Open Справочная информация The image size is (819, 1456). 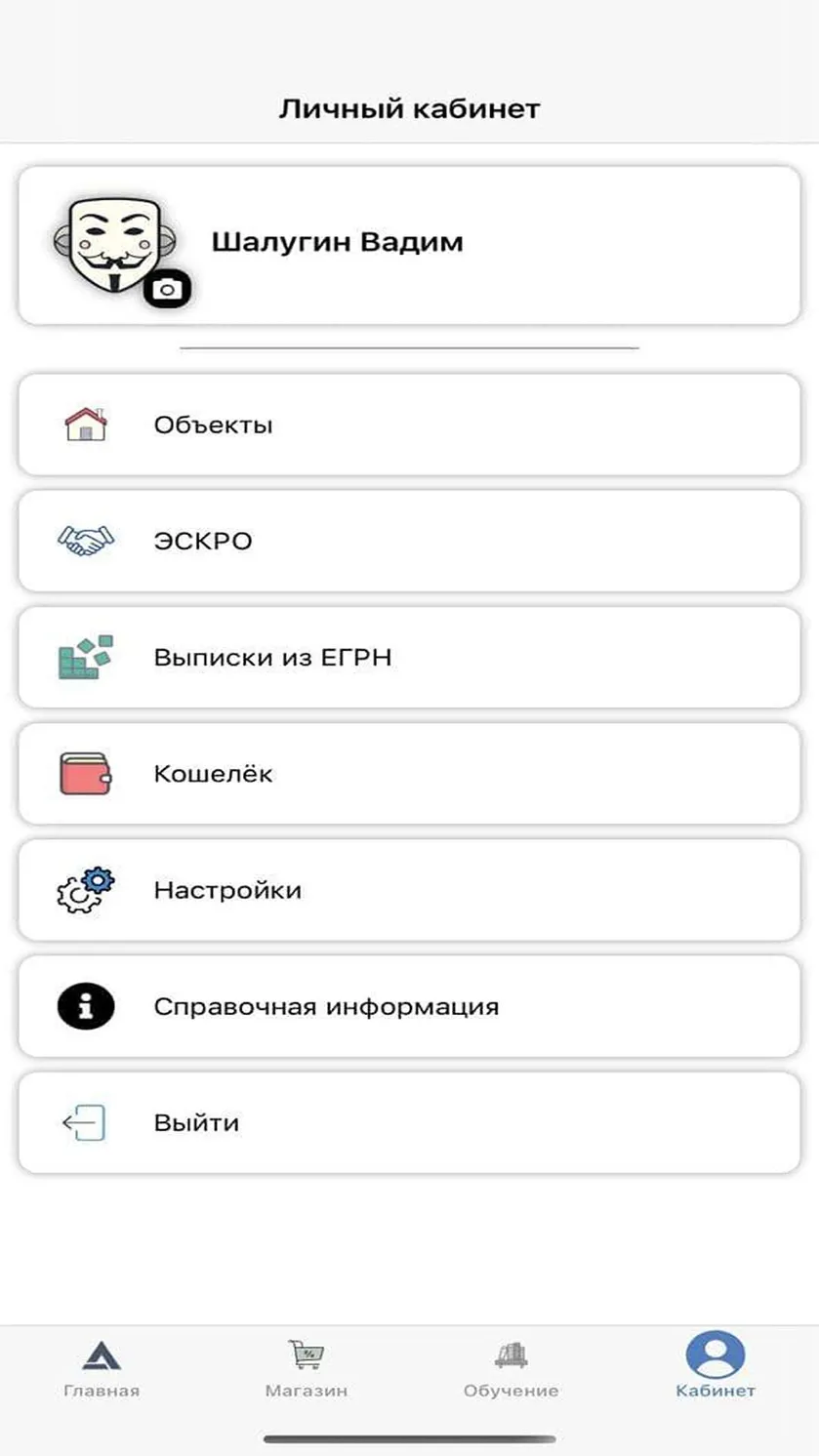coord(409,1006)
